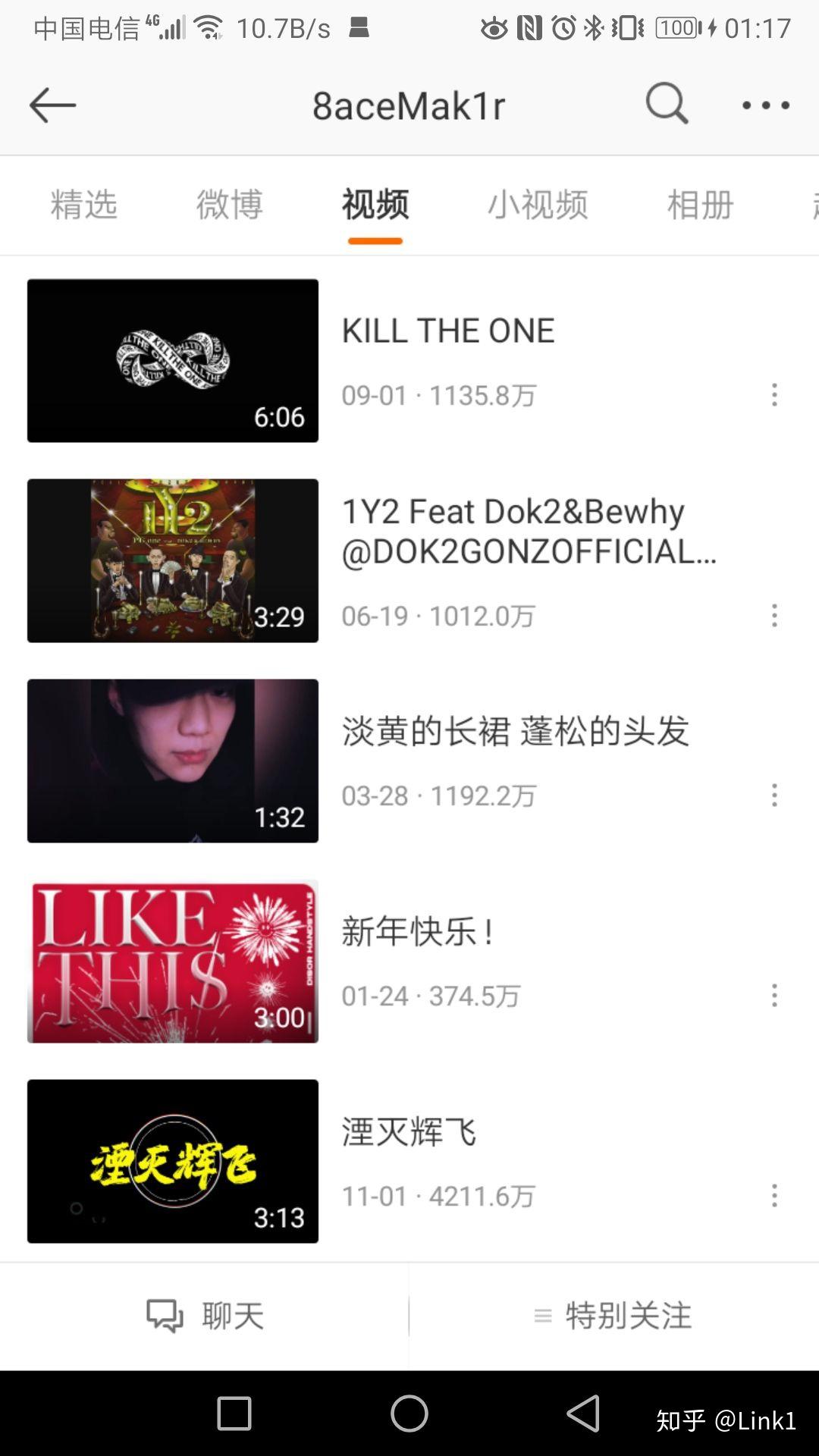Go back using the top-left arrow
819x1456 pixels.
[x=52, y=105]
